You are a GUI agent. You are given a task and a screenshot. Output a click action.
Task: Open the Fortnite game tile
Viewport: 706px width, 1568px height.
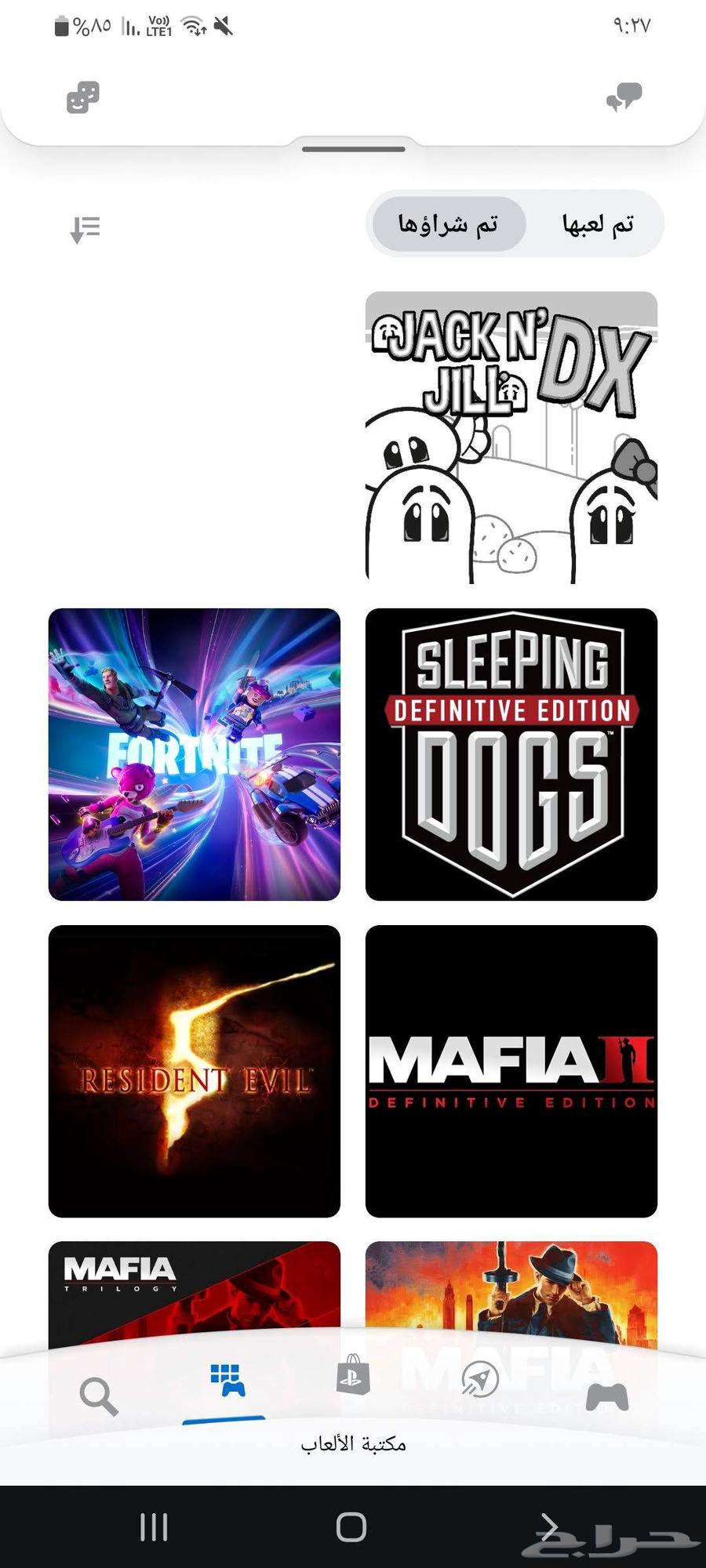coord(195,754)
